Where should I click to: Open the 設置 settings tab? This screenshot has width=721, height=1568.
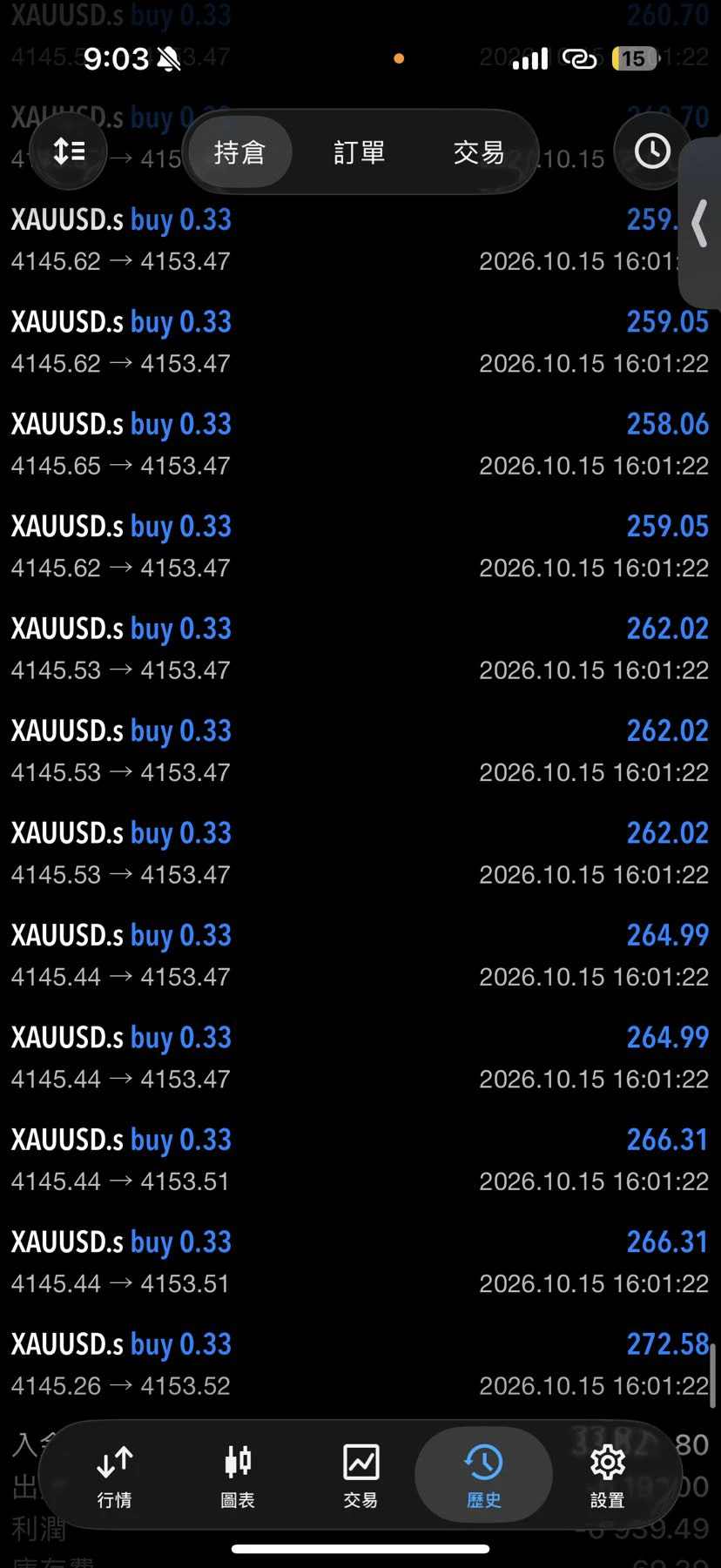coord(607,1476)
